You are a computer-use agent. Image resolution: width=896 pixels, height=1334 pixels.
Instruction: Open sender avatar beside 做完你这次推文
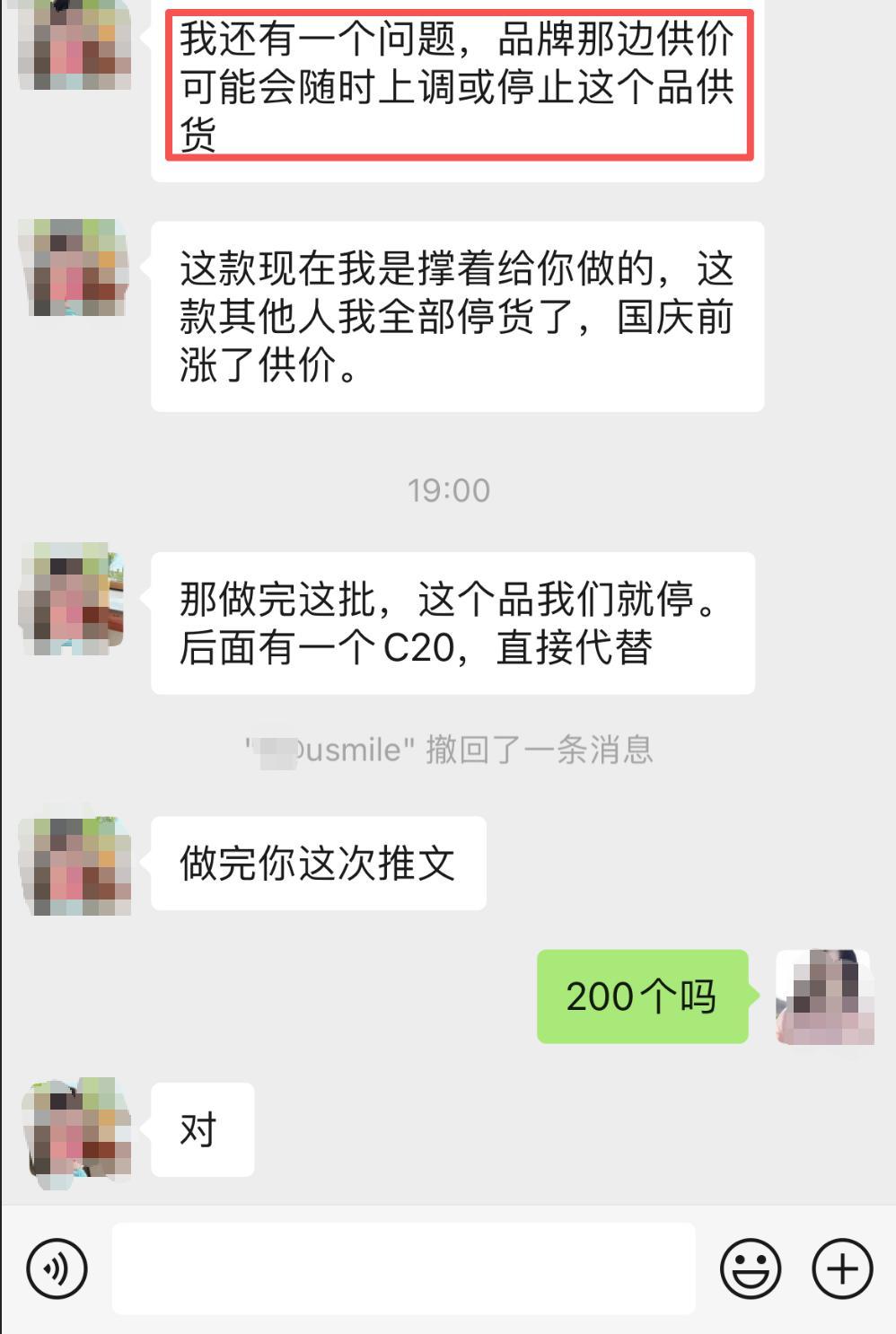tap(75, 864)
